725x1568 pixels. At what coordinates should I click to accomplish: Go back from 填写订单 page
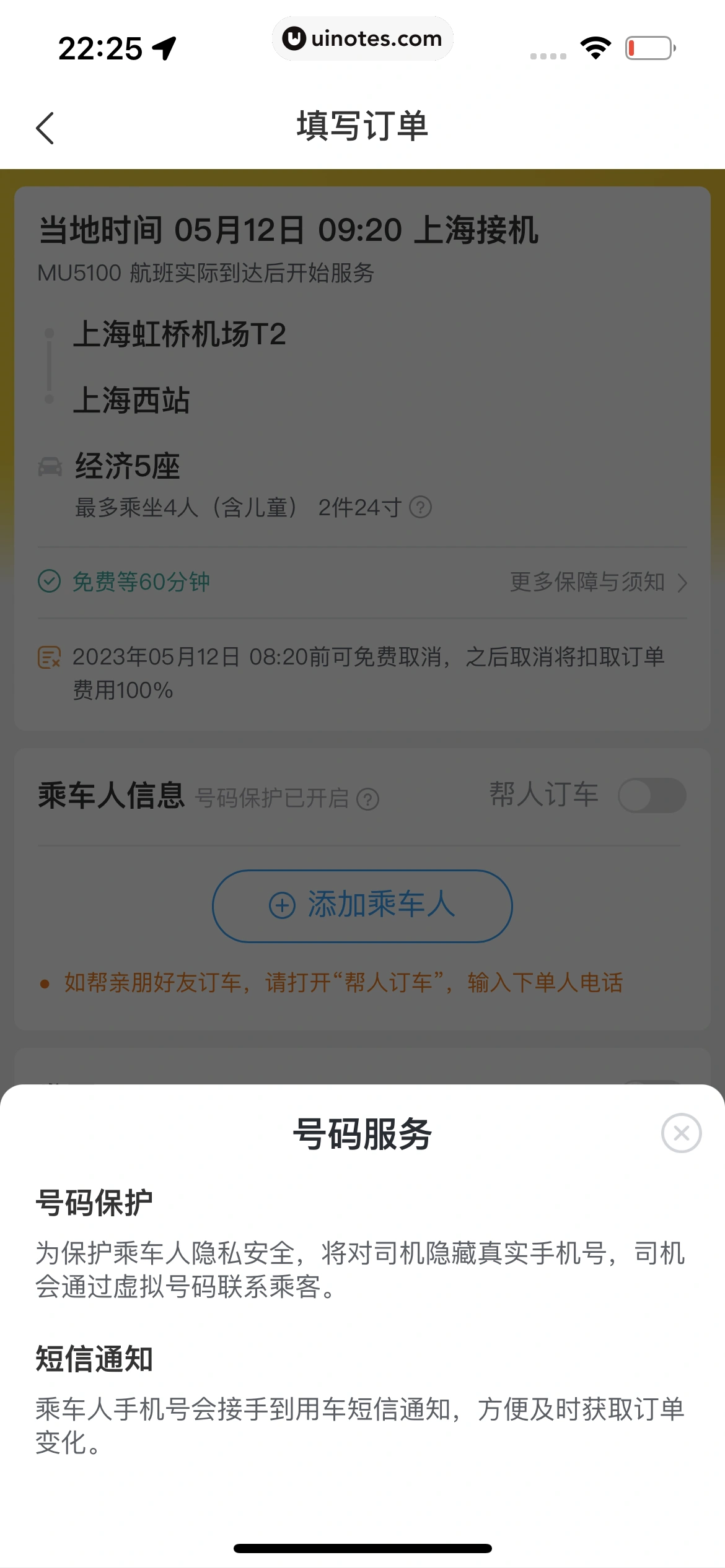pos(45,128)
